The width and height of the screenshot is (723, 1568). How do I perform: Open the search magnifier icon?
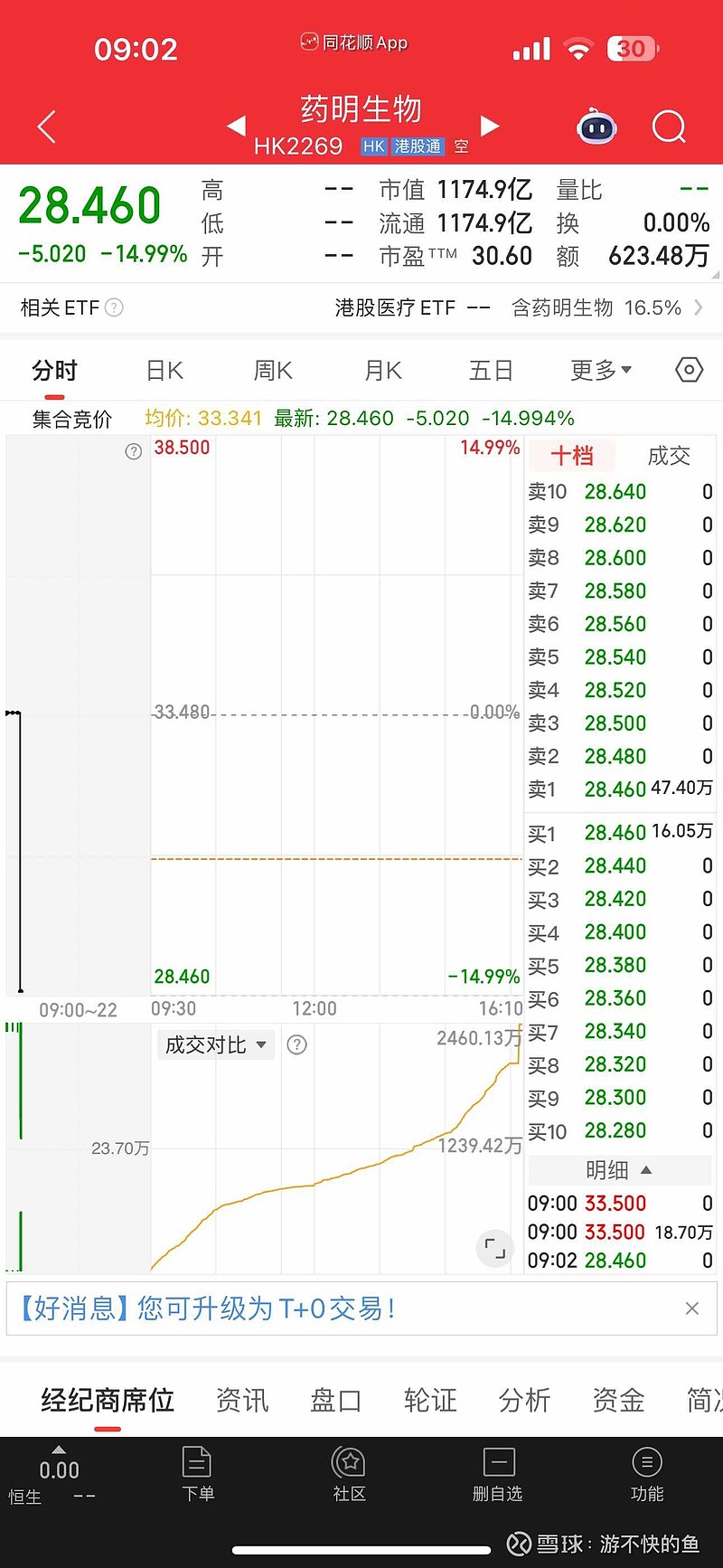pos(669,128)
